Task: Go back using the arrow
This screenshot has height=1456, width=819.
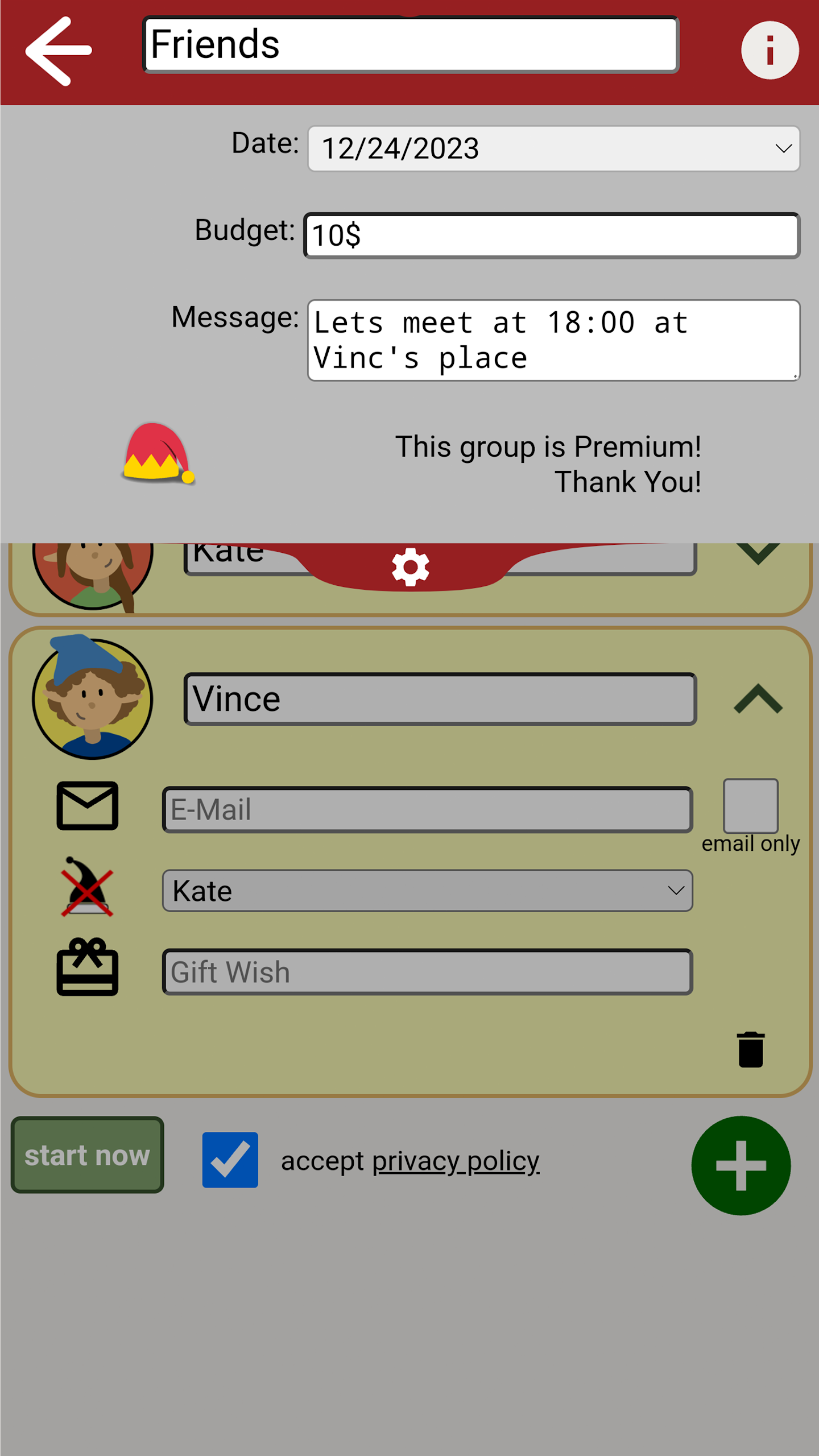Action: click(x=59, y=51)
